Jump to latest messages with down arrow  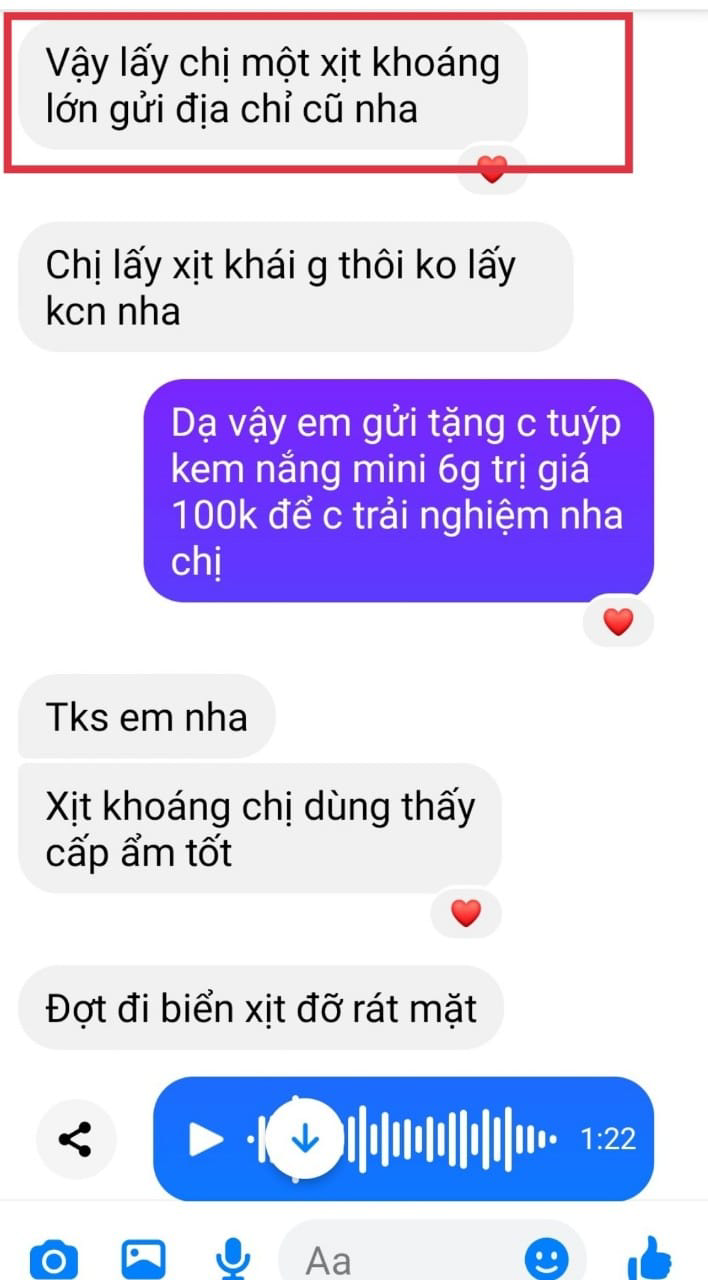[x=304, y=1139]
